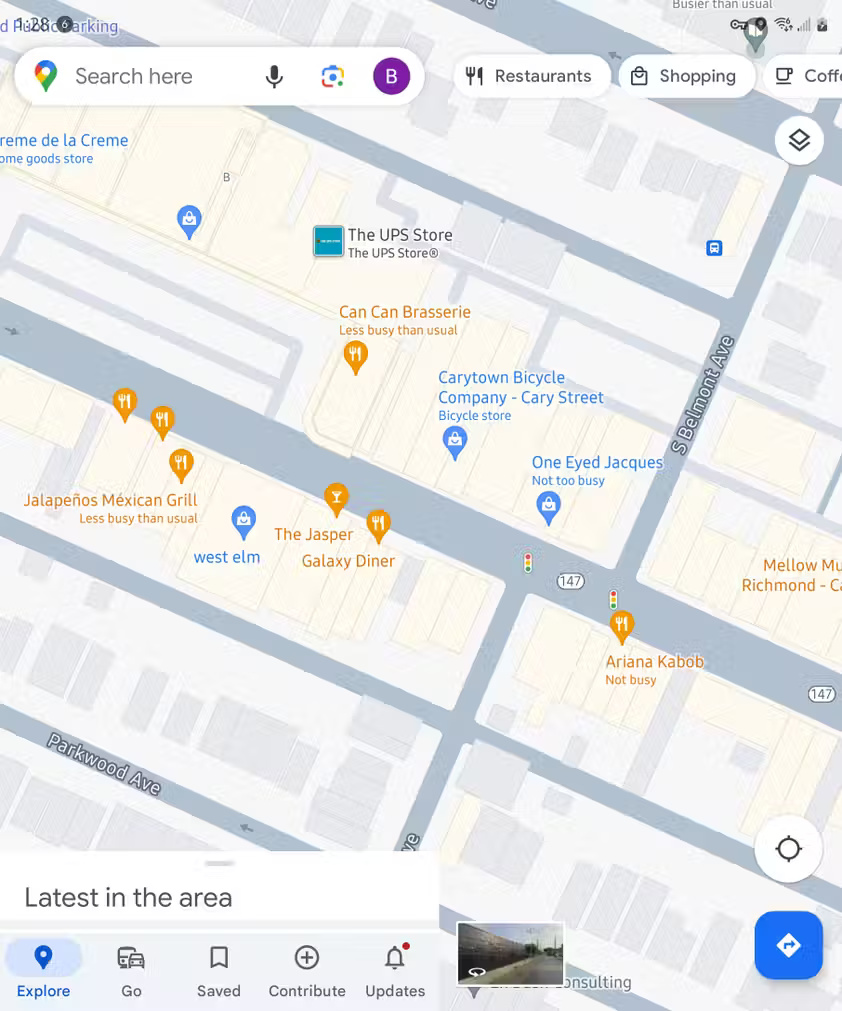This screenshot has height=1011, width=842.
Task: Open One Eyed Jacques shop marker
Action: (548, 508)
